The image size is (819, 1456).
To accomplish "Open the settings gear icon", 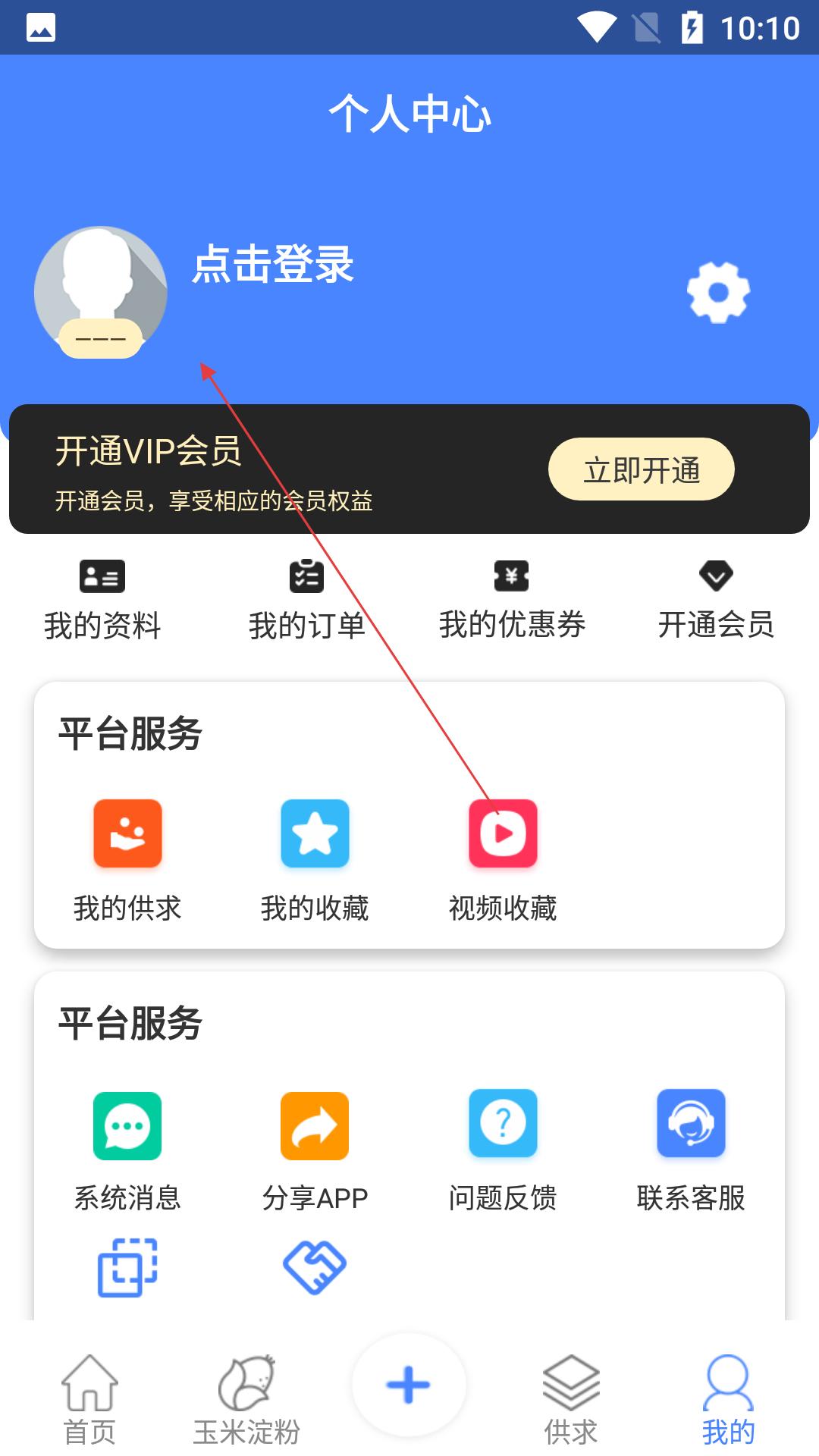I will click(x=718, y=292).
